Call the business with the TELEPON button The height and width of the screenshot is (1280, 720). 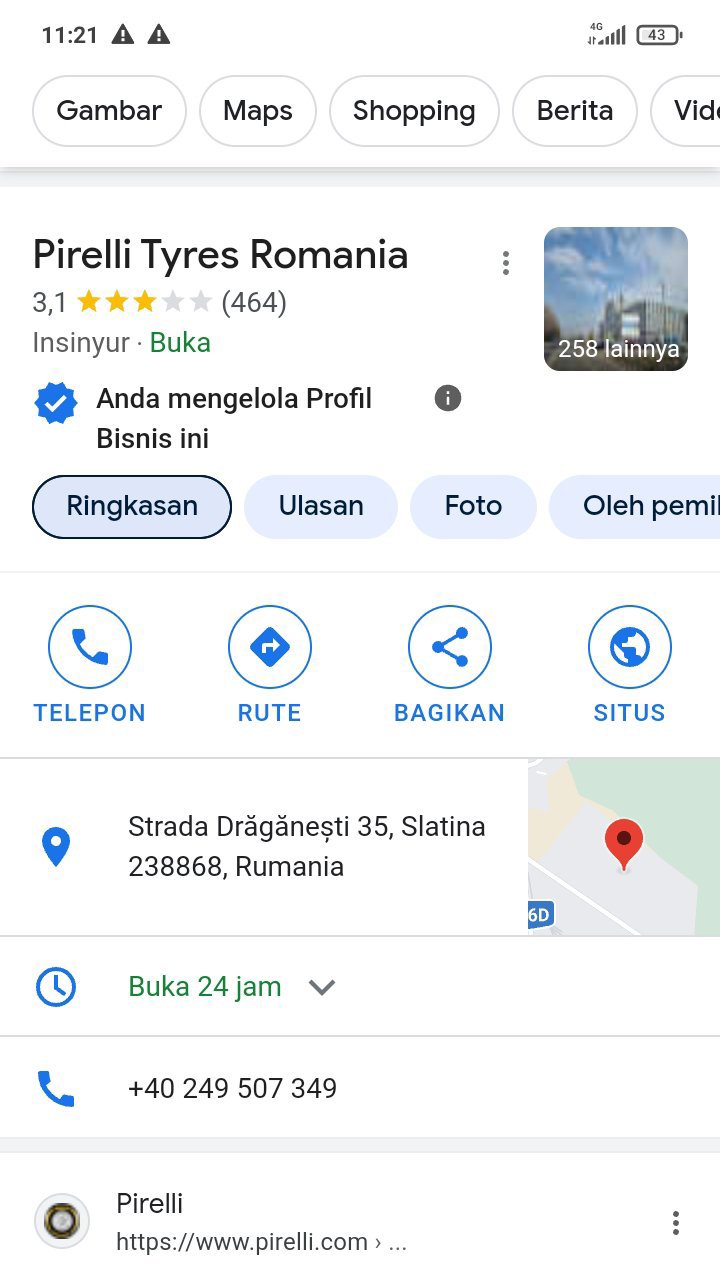tap(90, 665)
